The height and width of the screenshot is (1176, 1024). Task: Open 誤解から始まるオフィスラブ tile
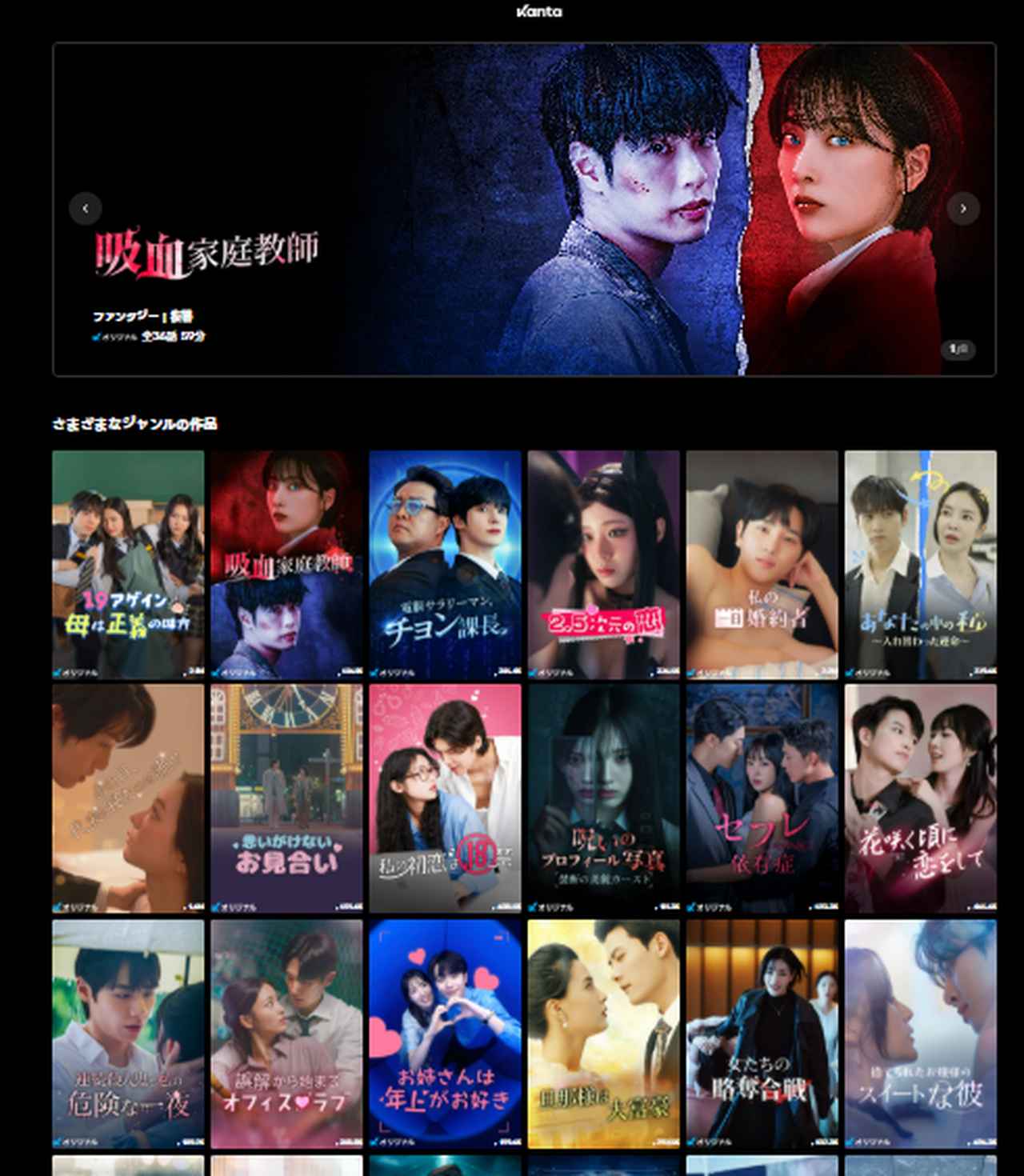(286, 1033)
